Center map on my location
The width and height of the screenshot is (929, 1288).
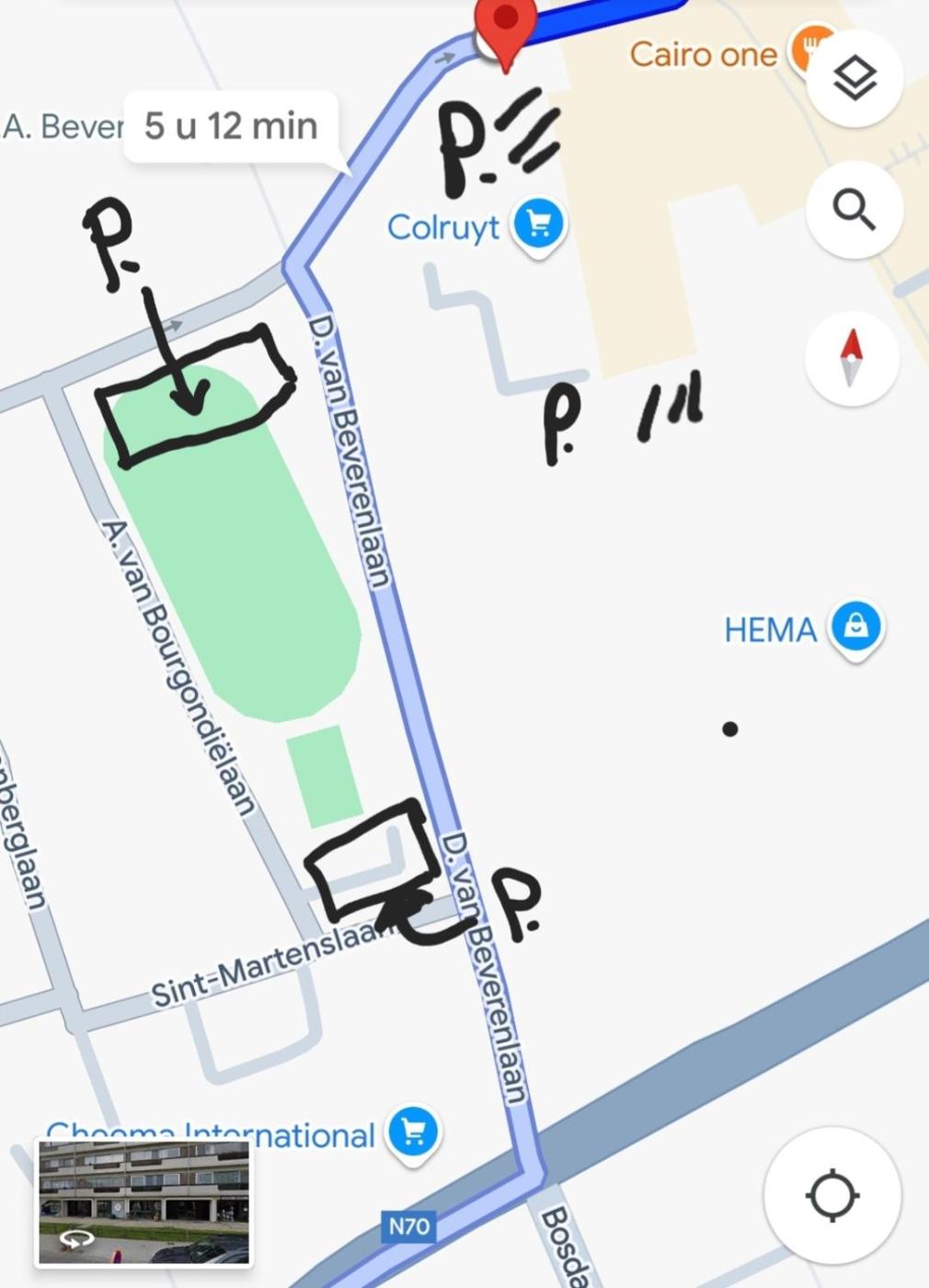(x=832, y=1196)
